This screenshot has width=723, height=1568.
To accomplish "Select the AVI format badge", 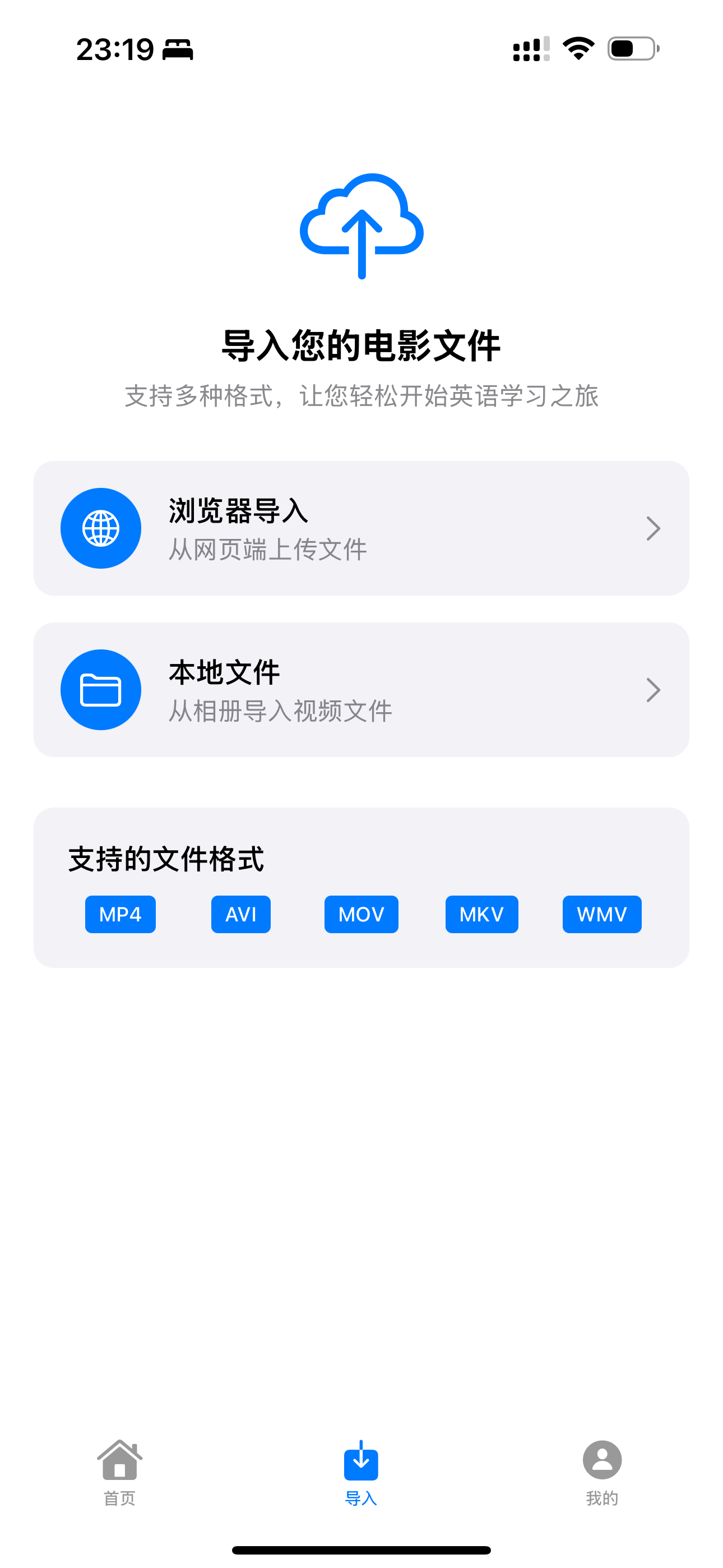I will tap(240, 914).
